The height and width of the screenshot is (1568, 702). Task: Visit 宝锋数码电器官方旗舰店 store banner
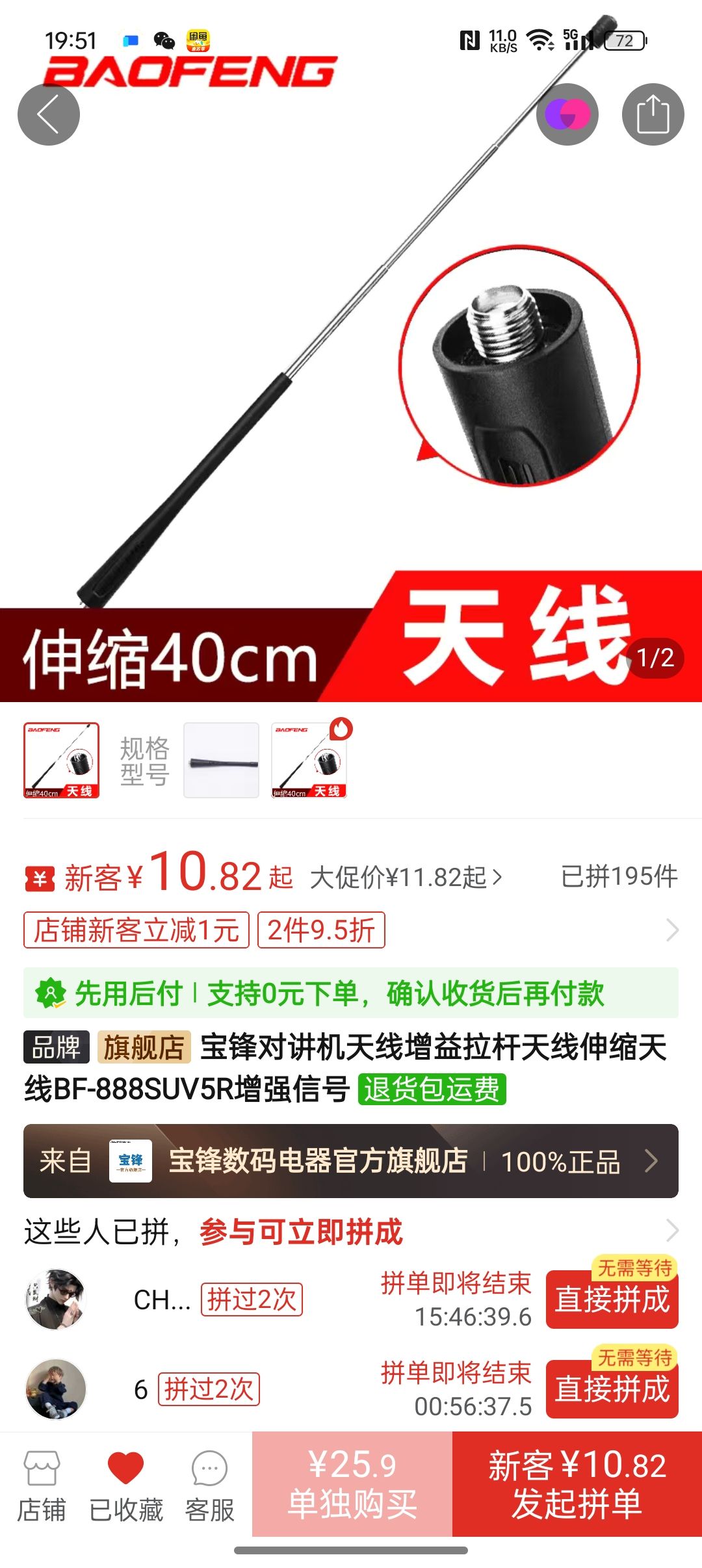point(351,1161)
